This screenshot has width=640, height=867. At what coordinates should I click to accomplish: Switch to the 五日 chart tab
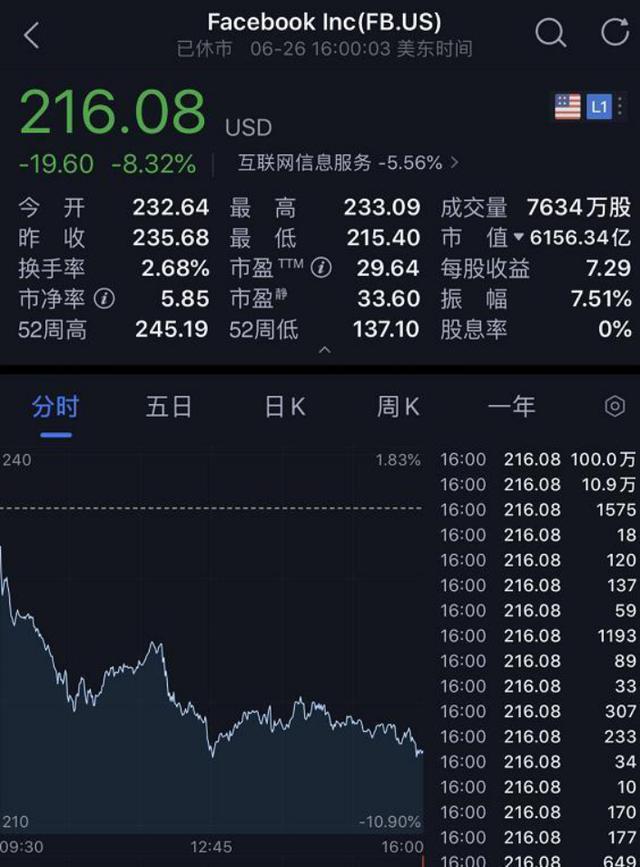click(x=168, y=407)
